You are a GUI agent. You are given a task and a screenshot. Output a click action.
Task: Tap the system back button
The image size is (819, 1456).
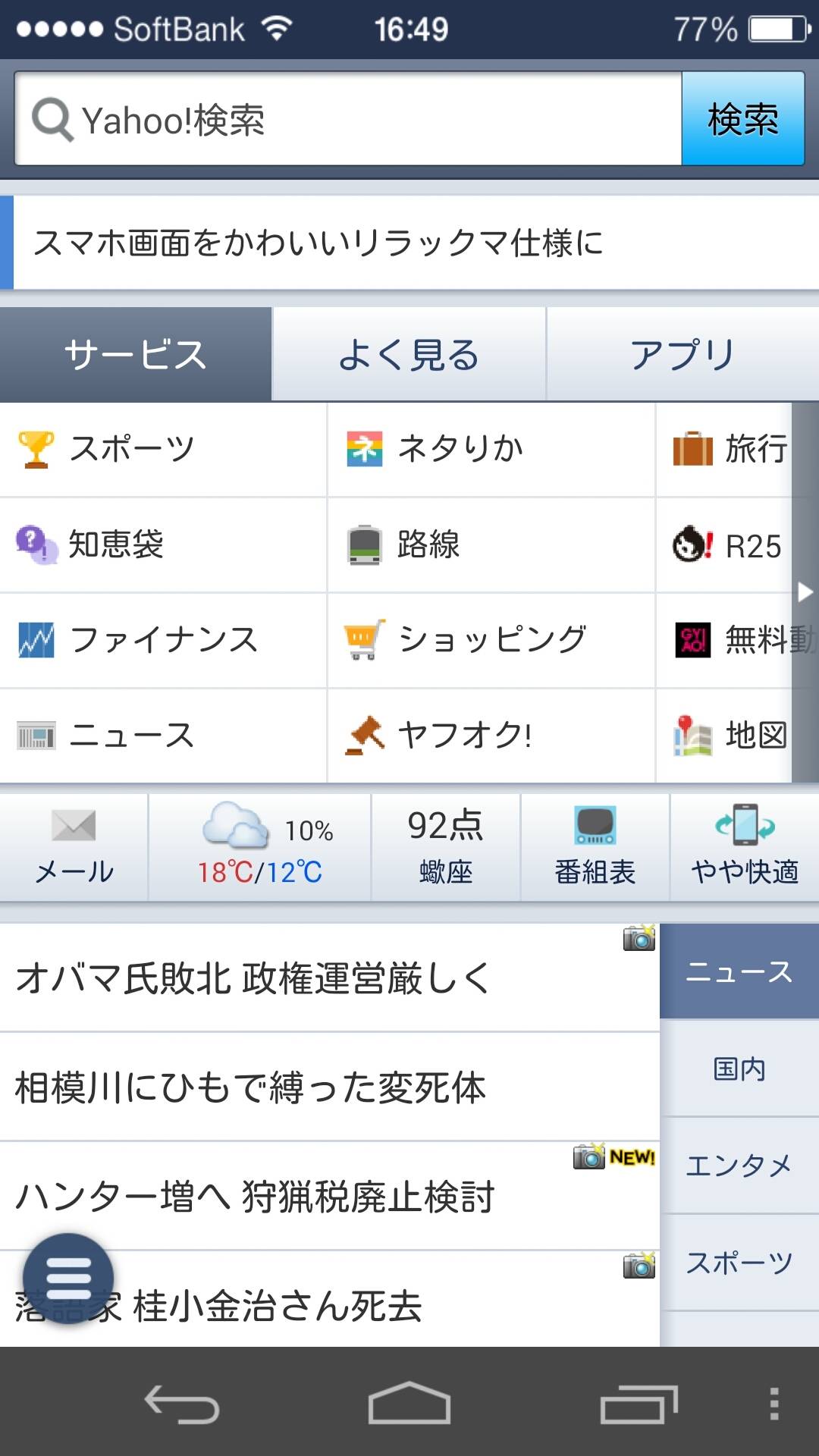pos(182,1404)
